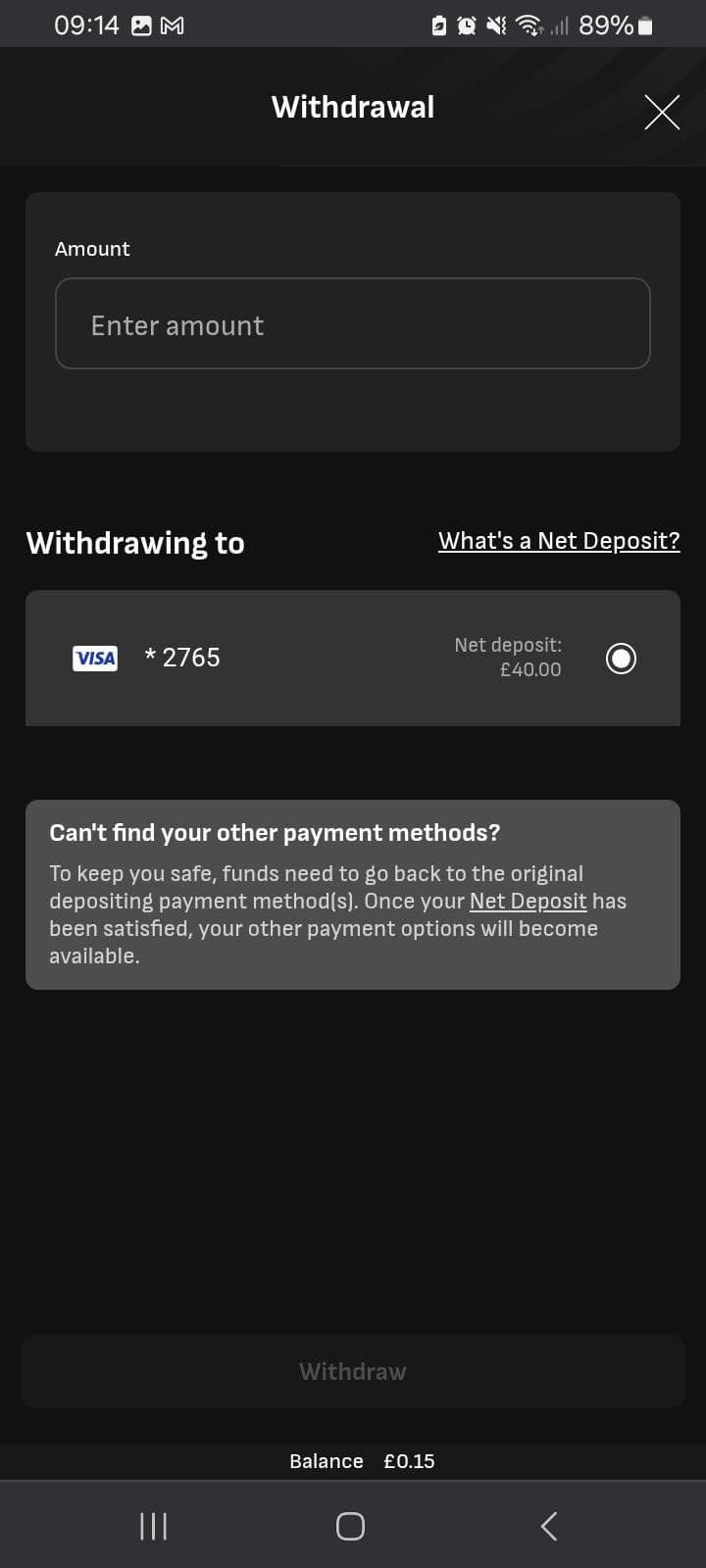
Task: Tap the Visa card logo
Action: coord(94,658)
